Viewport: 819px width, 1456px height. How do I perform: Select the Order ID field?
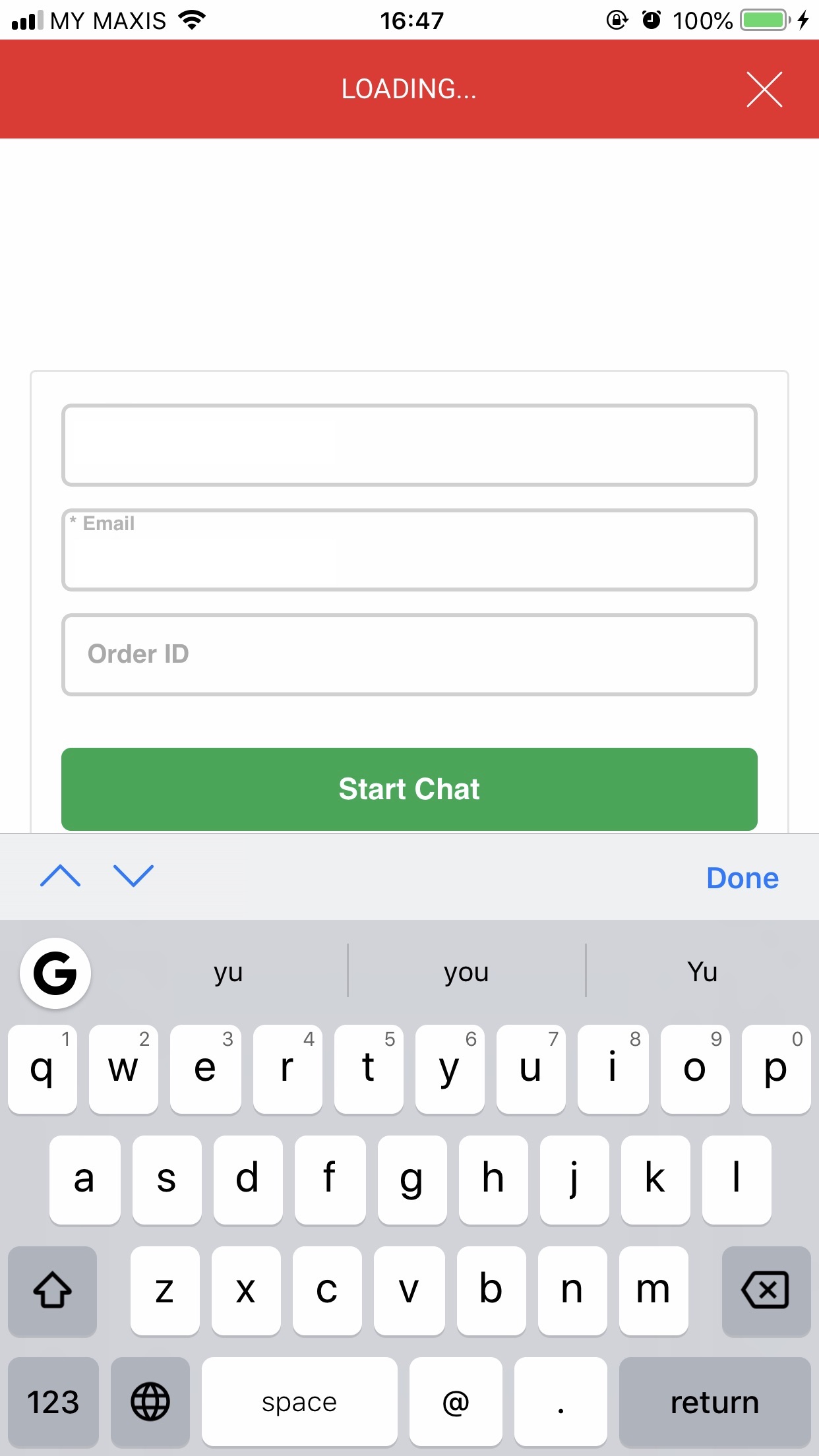(x=409, y=655)
